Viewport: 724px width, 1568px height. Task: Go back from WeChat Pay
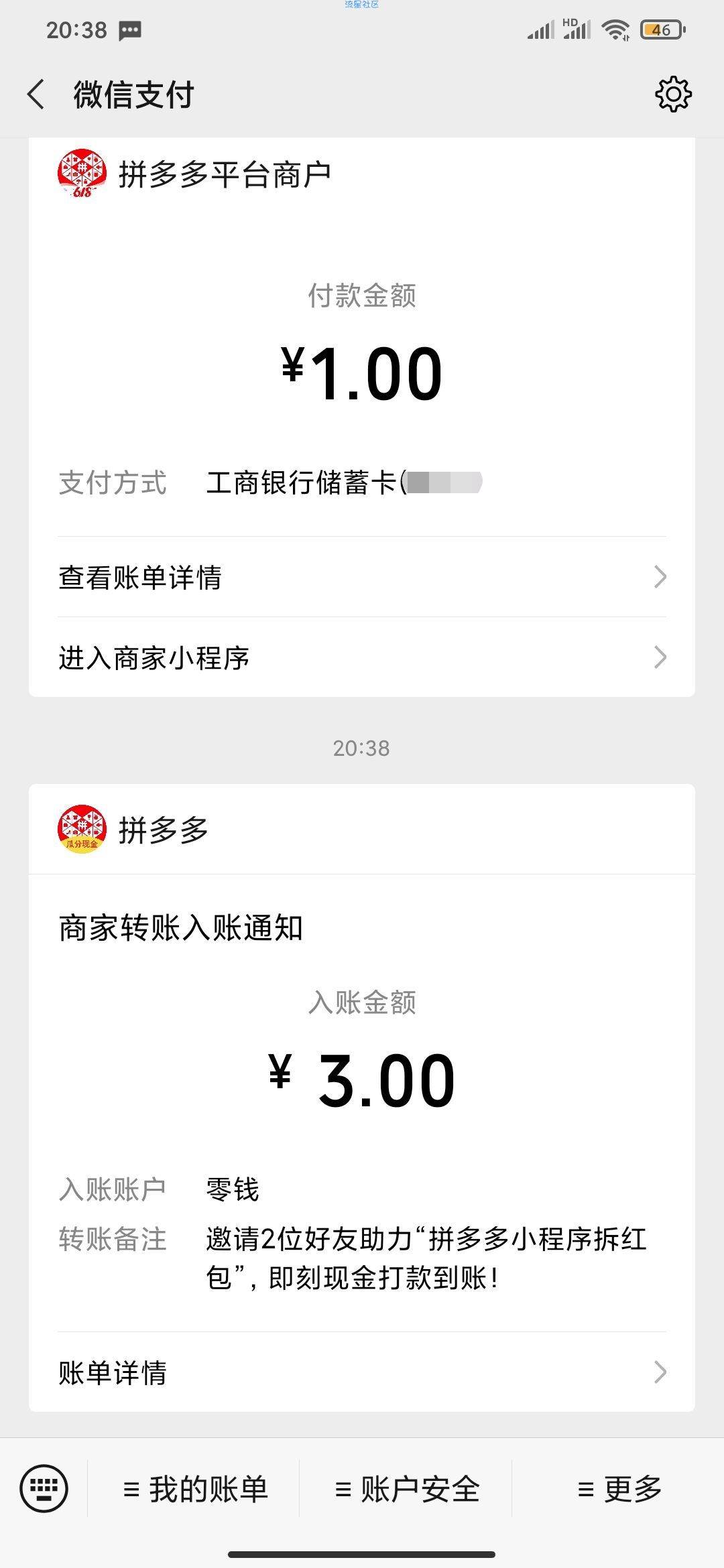tap(36, 94)
